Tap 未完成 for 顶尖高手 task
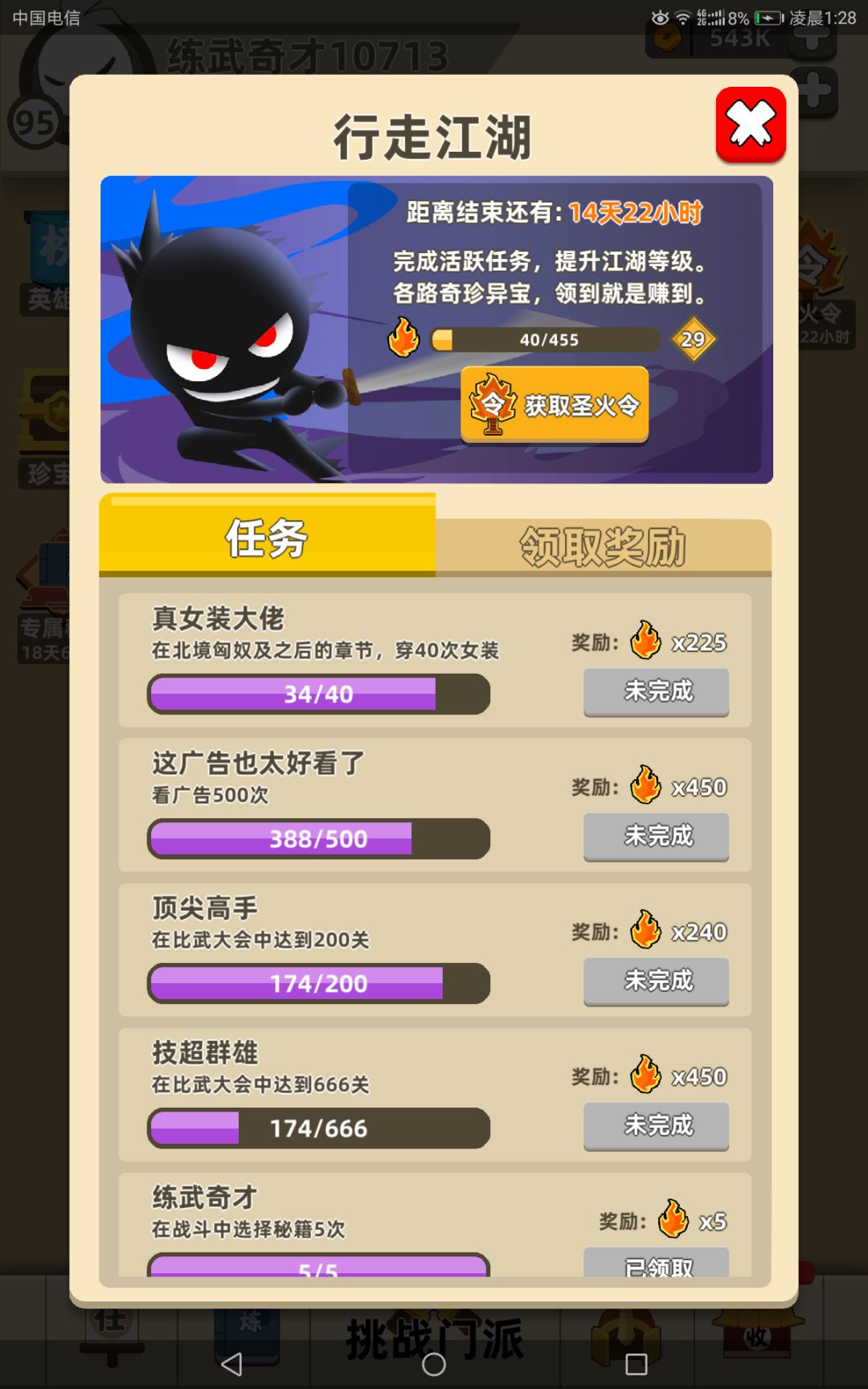868x1389 pixels. click(656, 981)
